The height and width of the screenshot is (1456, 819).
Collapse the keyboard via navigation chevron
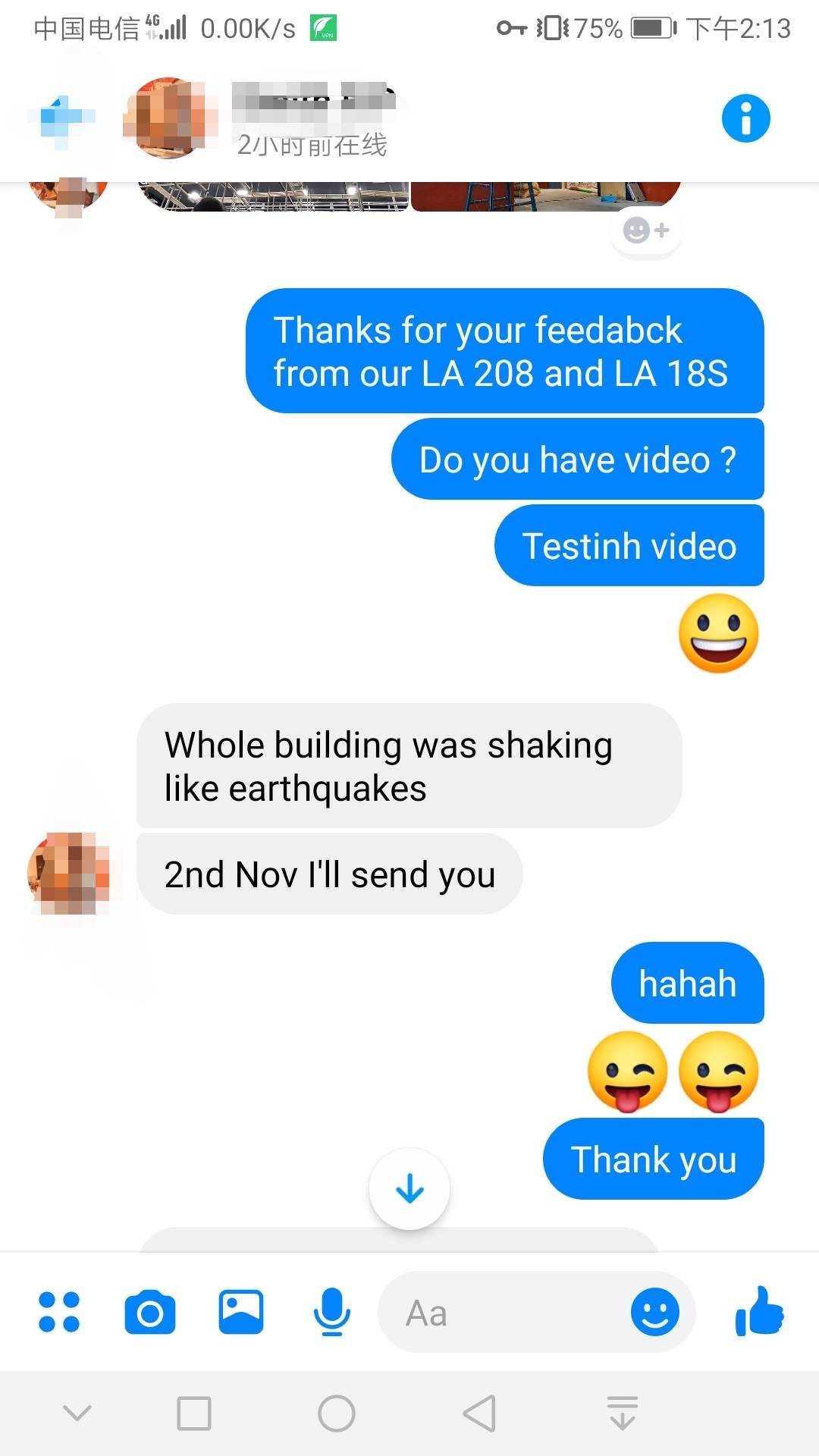(x=74, y=1412)
